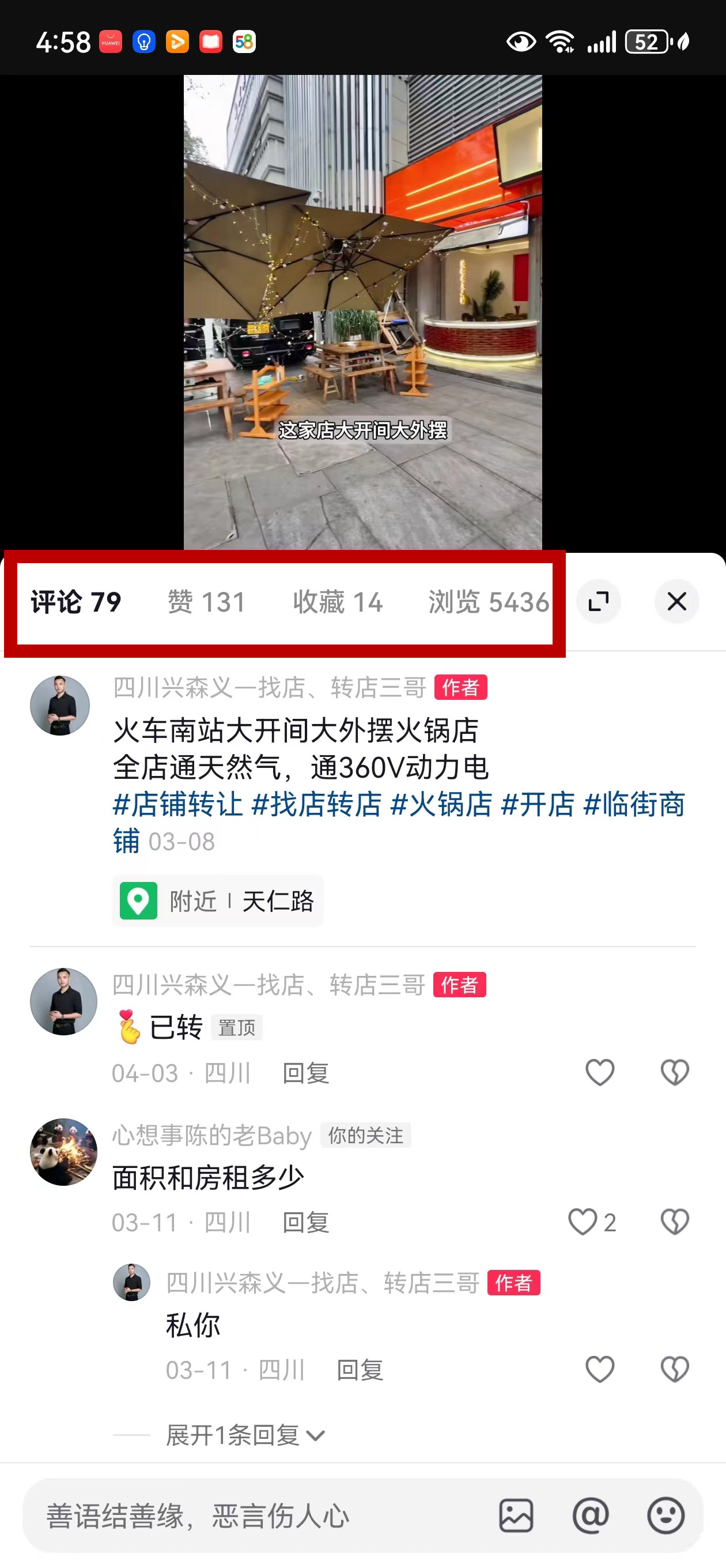Open the 天仁路 nearby location chip

tap(217, 901)
